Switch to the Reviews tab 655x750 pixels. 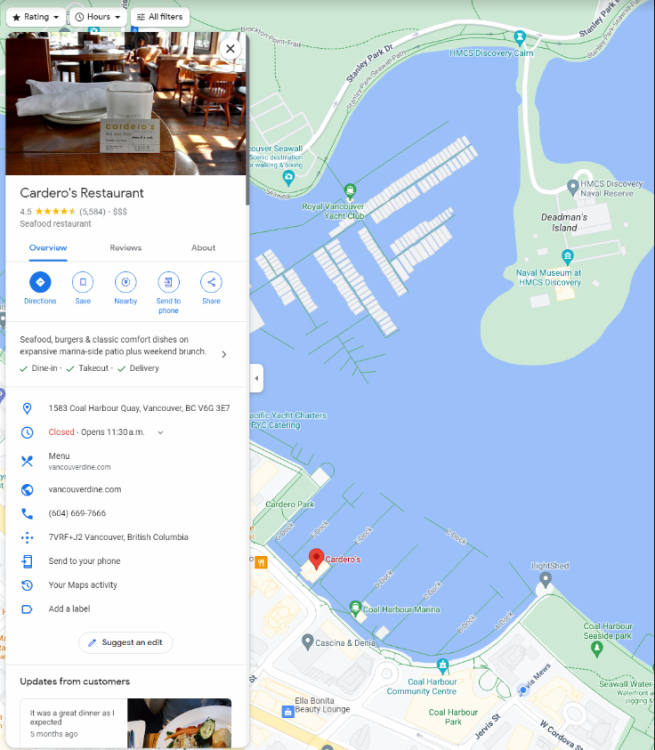pos(125,248)
